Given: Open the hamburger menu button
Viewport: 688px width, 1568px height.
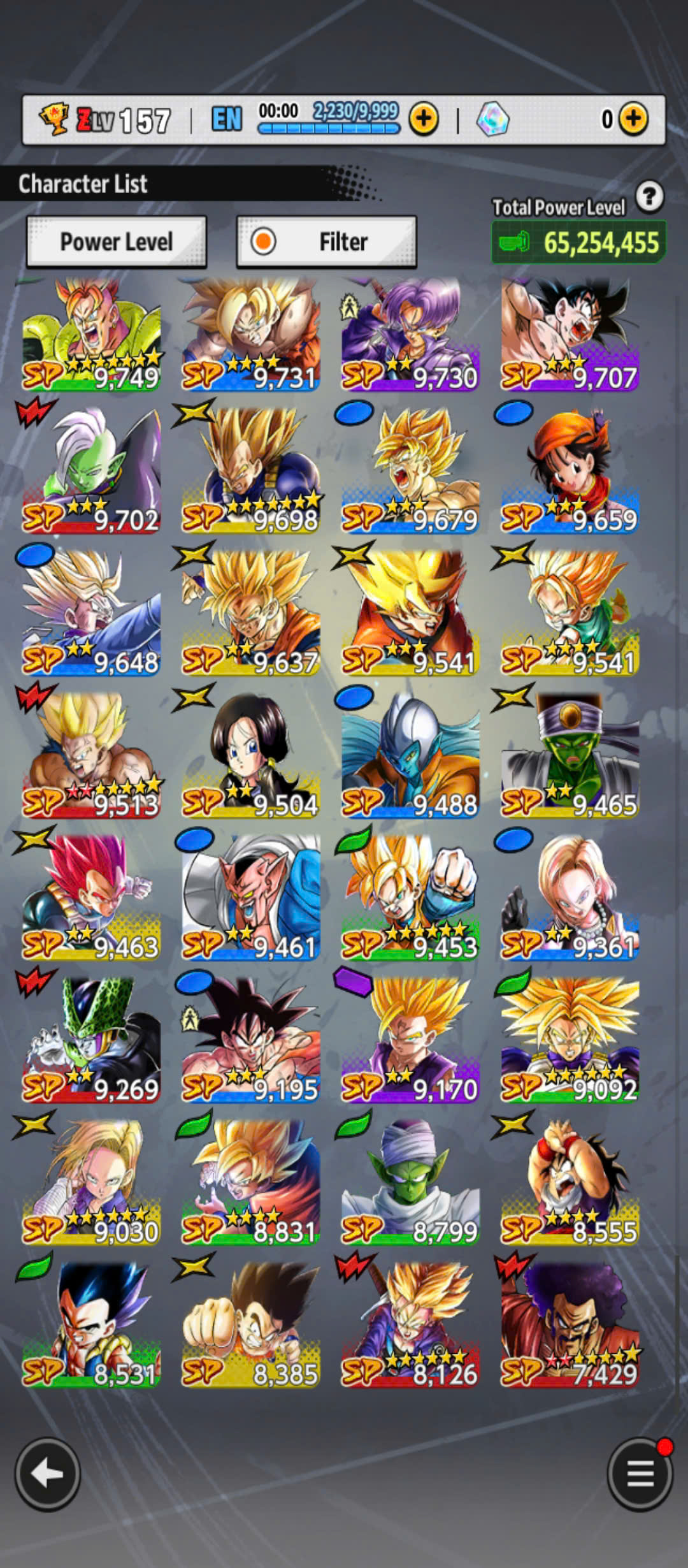Looking at the screenshot, I should click(x=640, y=1474).
